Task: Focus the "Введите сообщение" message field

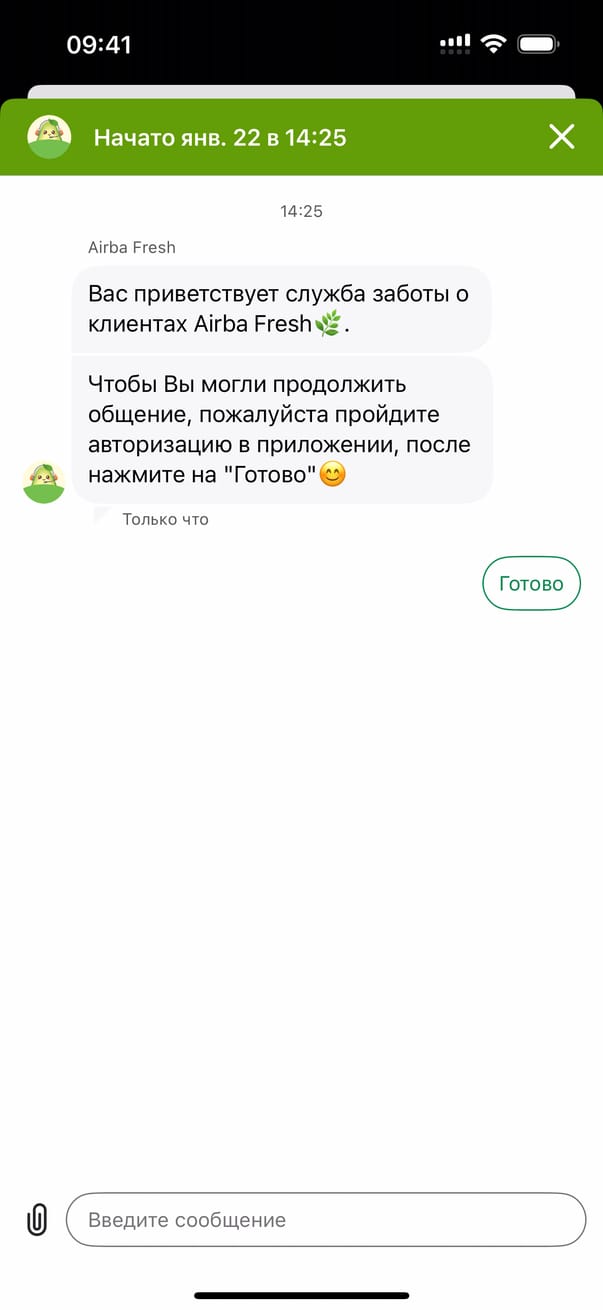Action: click(x=325, y=1220)
